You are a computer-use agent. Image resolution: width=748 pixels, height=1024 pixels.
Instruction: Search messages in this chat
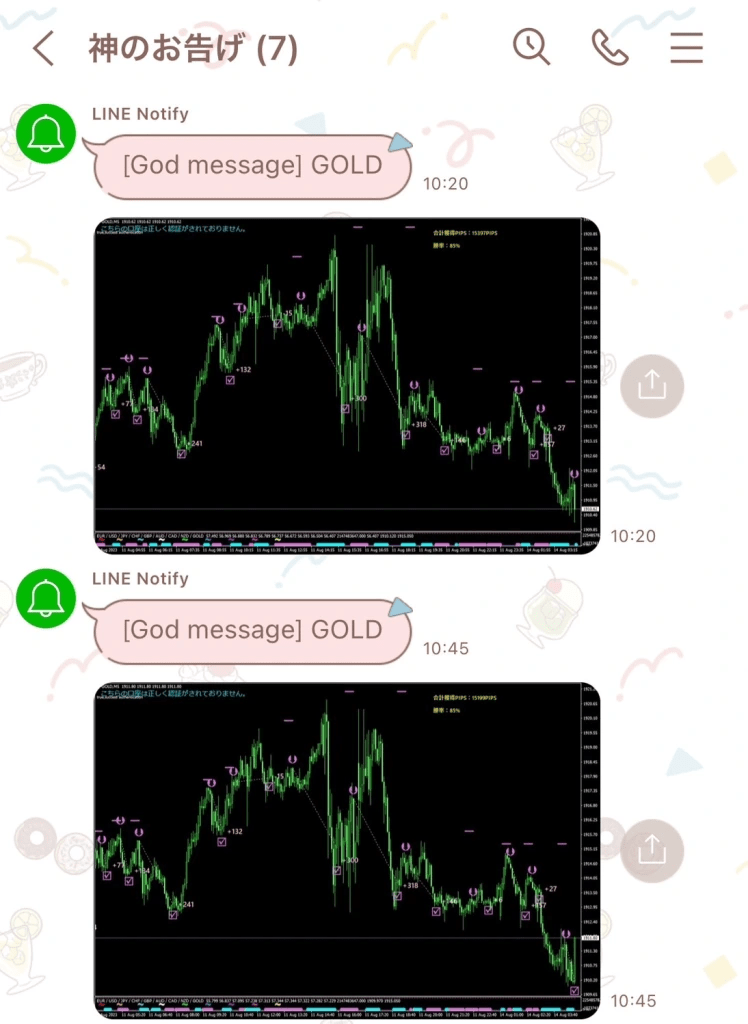(x=531, y=47)
